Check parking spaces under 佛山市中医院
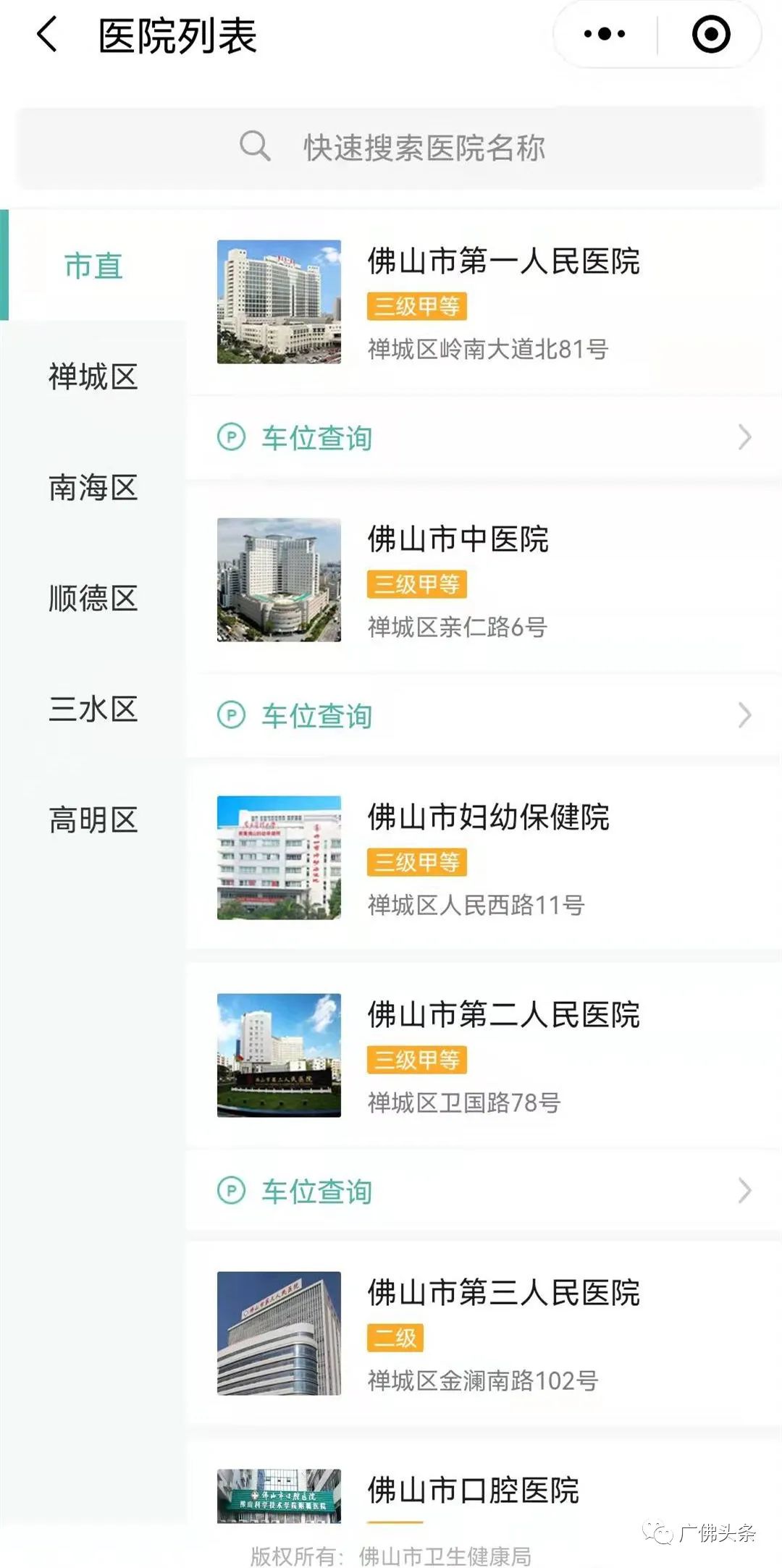Image resolution: width=782 pixels, height=1568 pixels. tap(484, 715)
